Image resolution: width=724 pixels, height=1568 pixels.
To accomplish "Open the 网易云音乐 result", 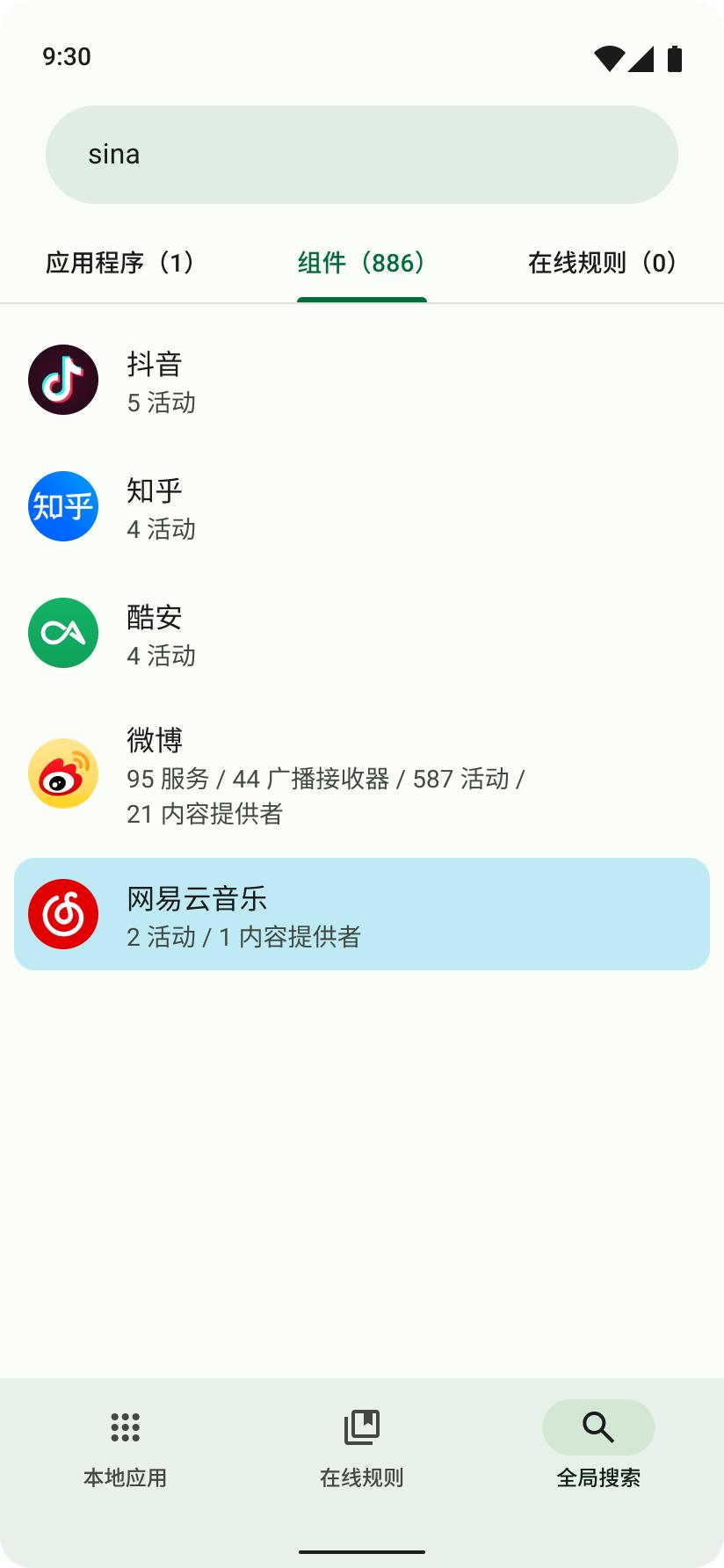I will coord(361,914).
